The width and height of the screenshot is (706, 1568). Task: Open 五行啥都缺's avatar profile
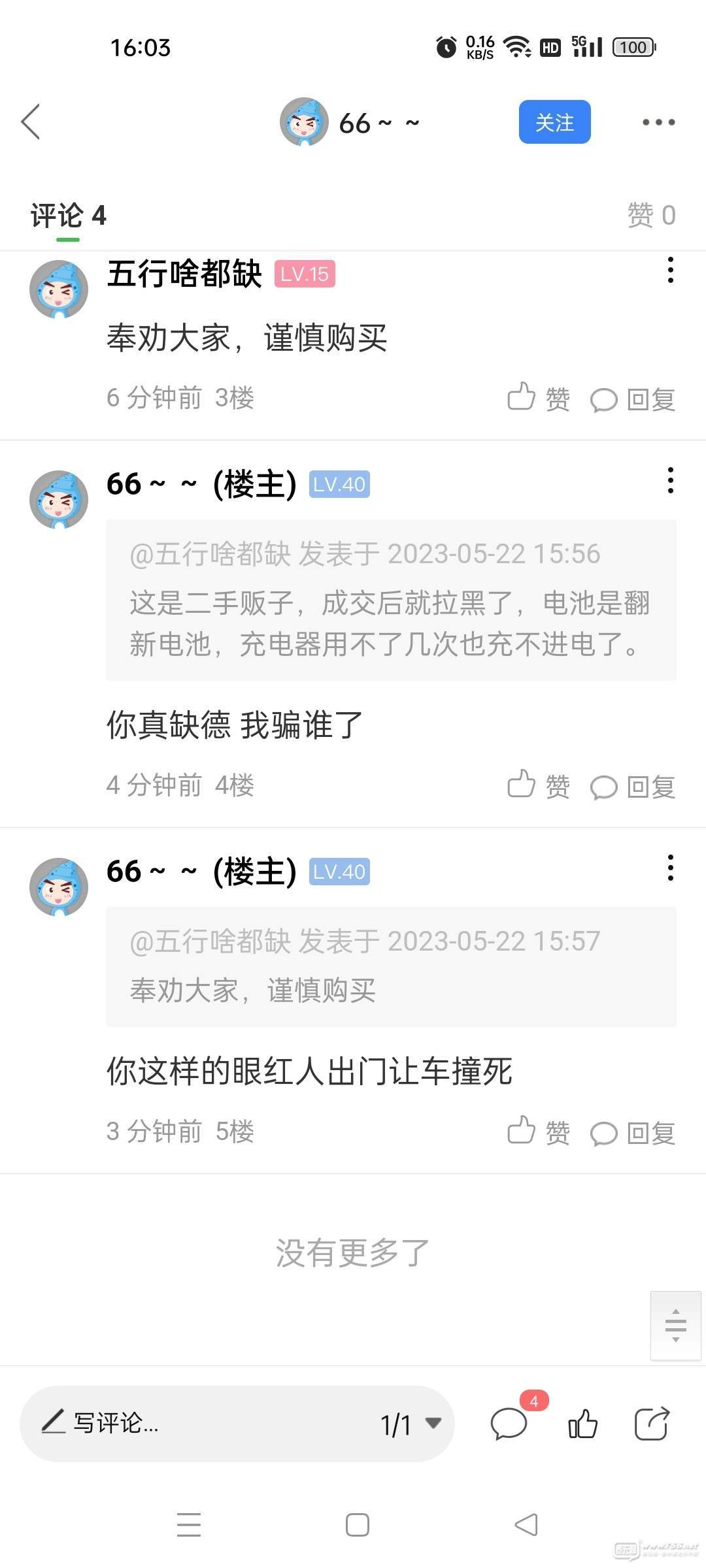59,289
